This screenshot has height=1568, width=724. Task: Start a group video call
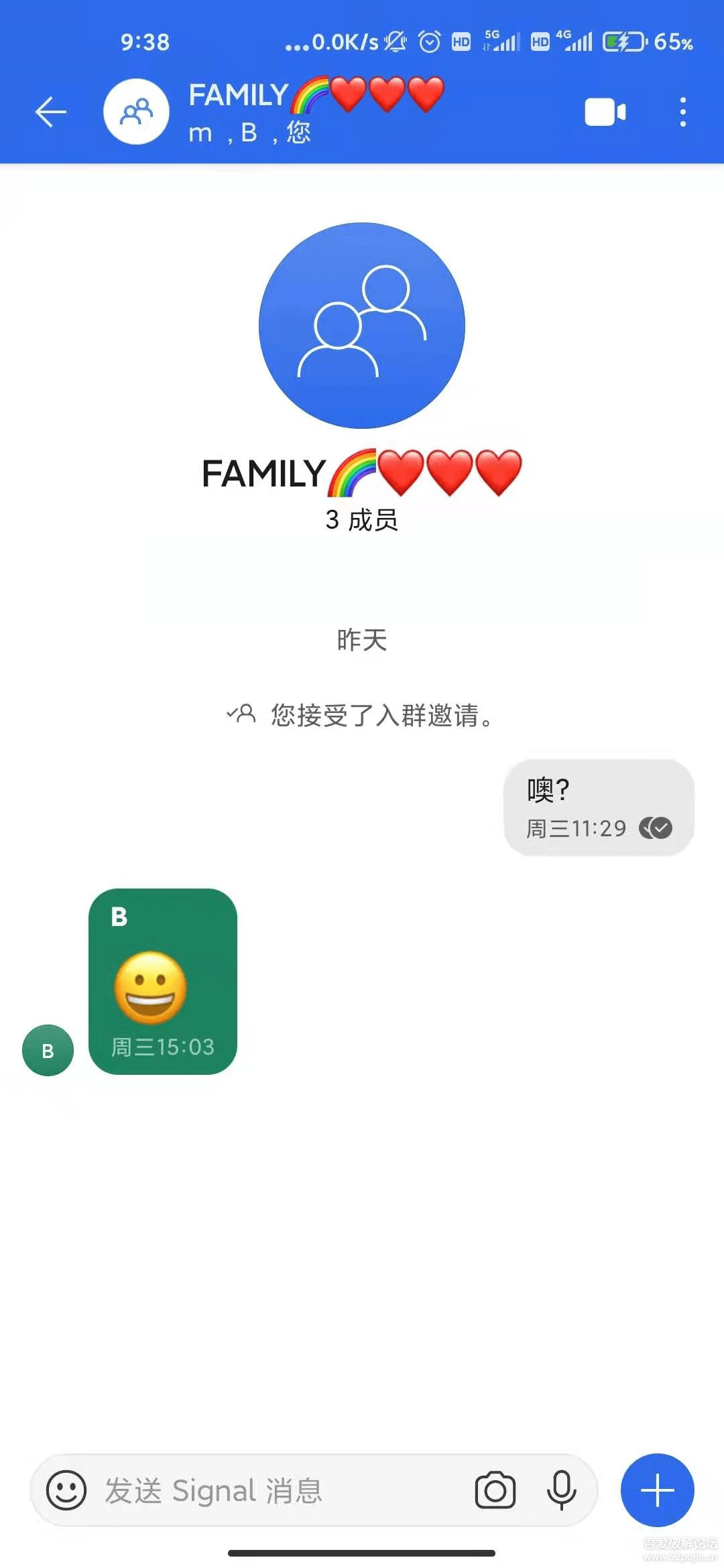pyautogui.click(x=605, y=112)
